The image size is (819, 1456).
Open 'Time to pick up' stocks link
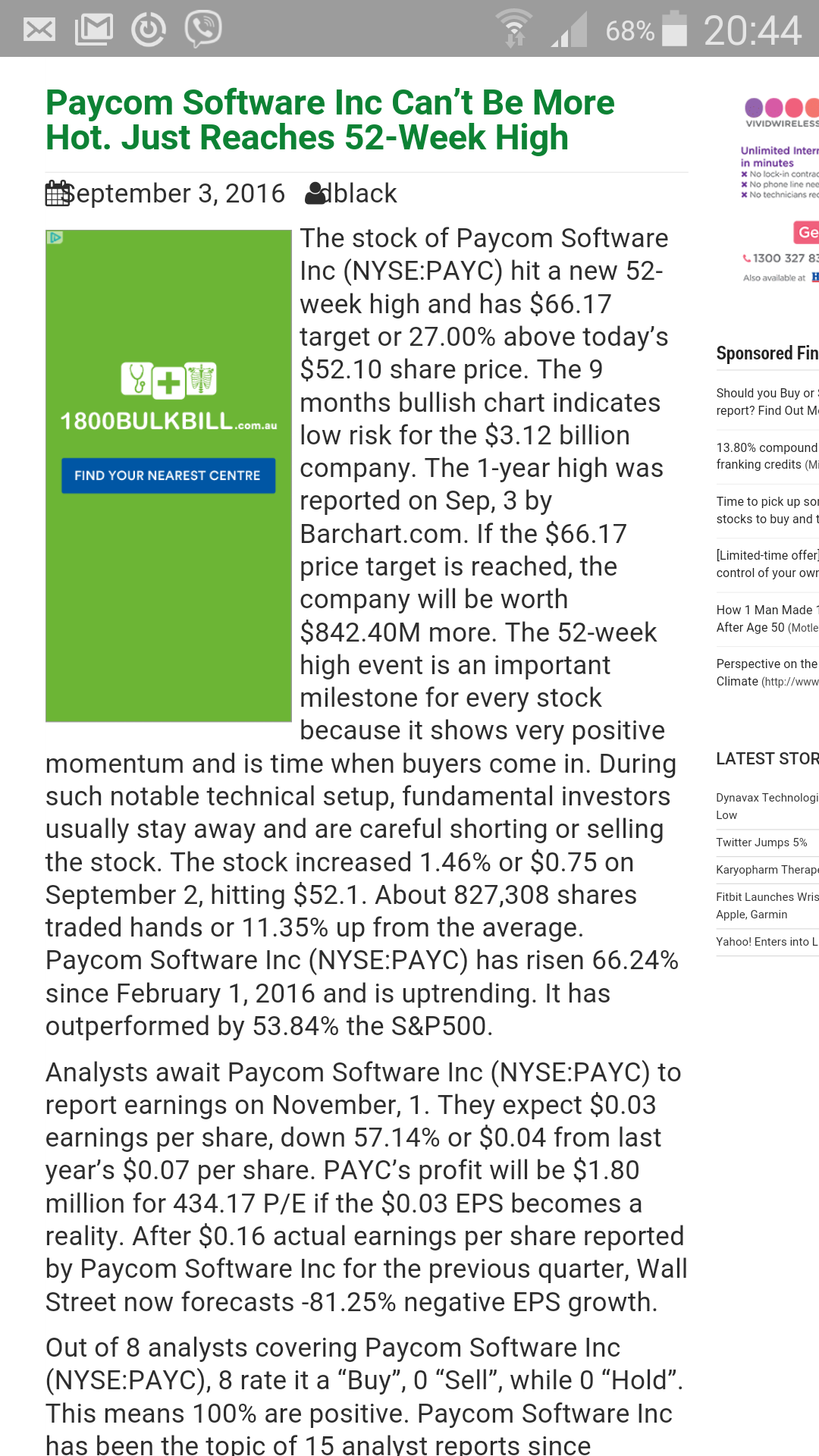tap(767, 510)
